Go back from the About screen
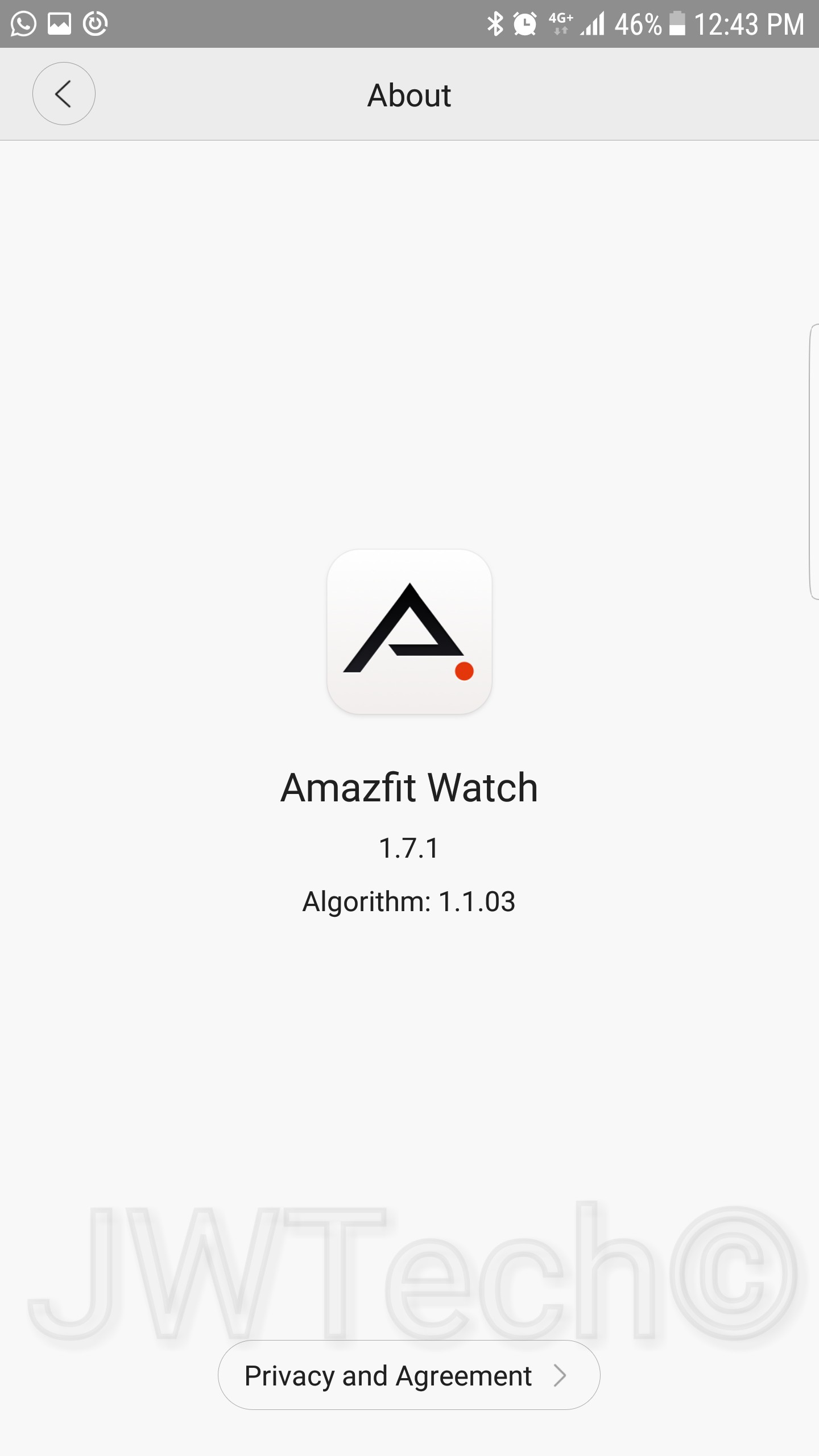Screen dimensions: 819x1456 [x=64, y=94]
